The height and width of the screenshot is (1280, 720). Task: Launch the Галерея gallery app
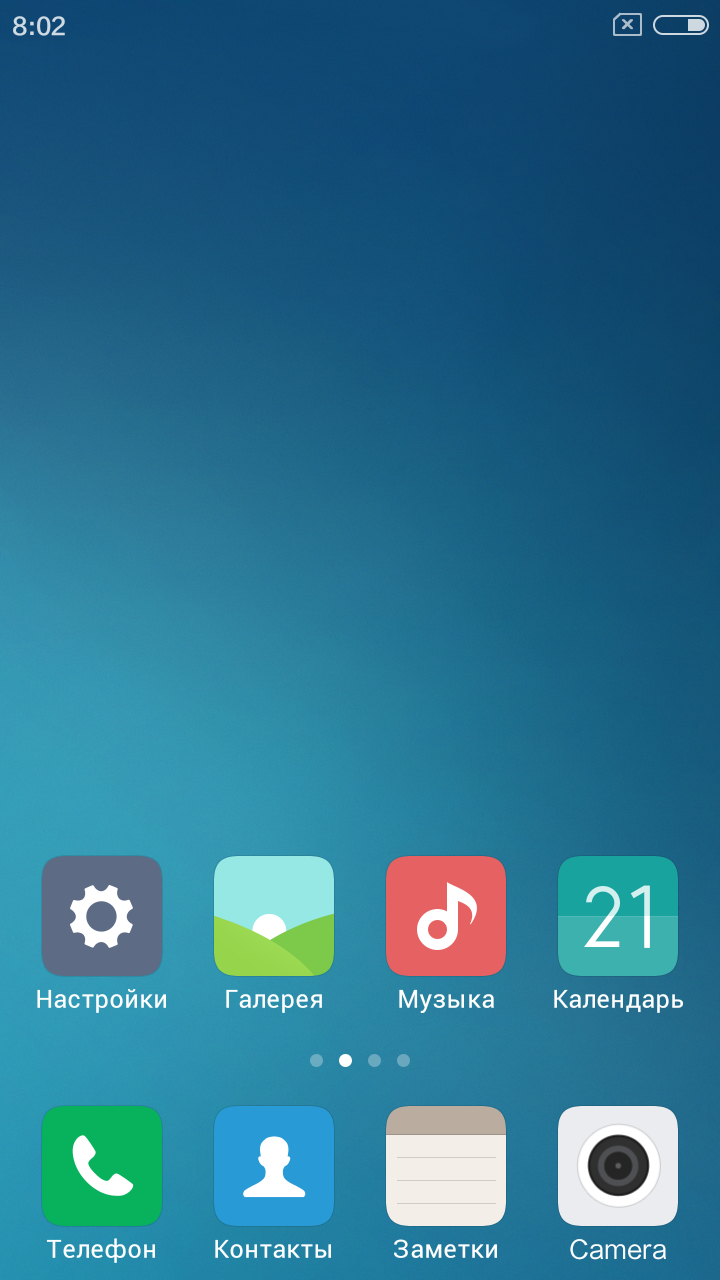[x=274, y=916]
